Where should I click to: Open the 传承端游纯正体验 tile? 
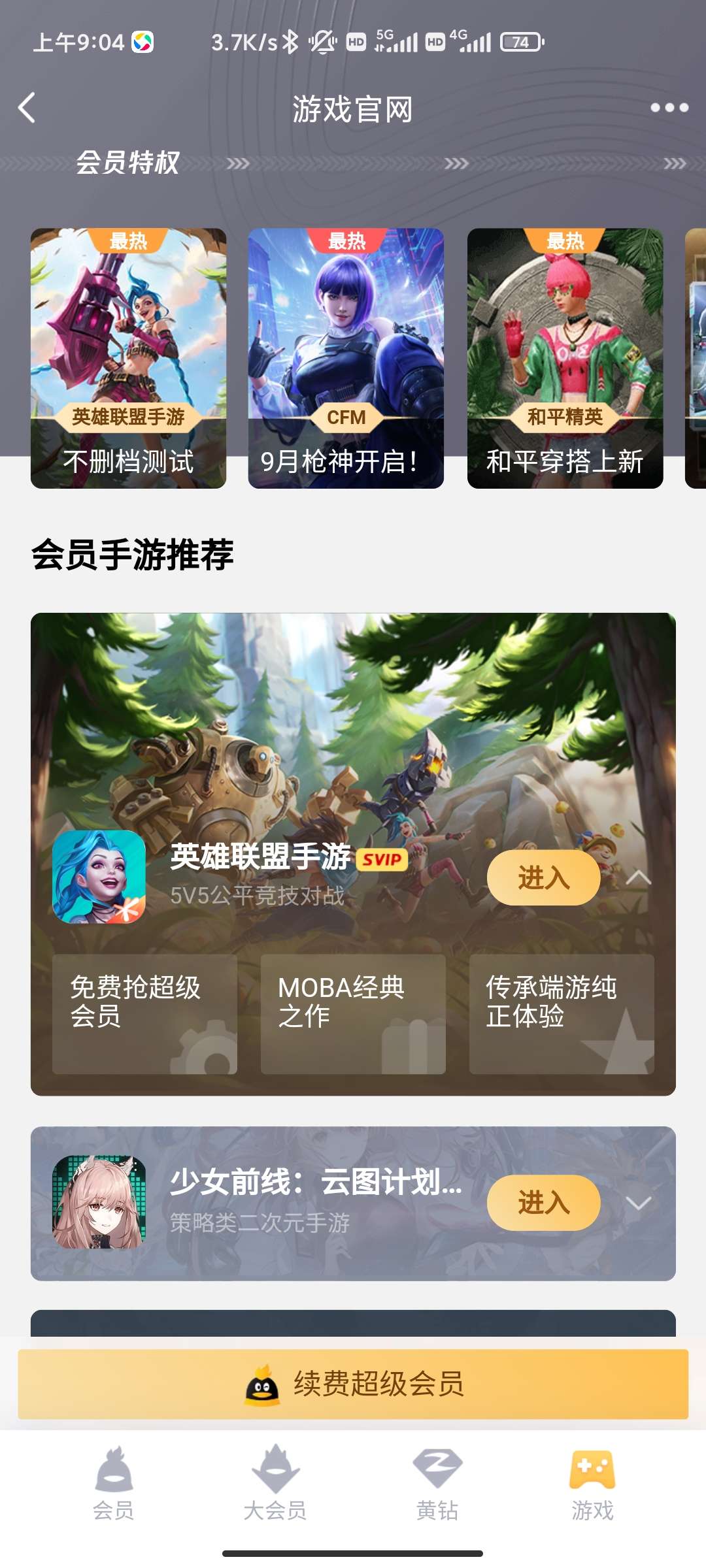(562, 1013)
